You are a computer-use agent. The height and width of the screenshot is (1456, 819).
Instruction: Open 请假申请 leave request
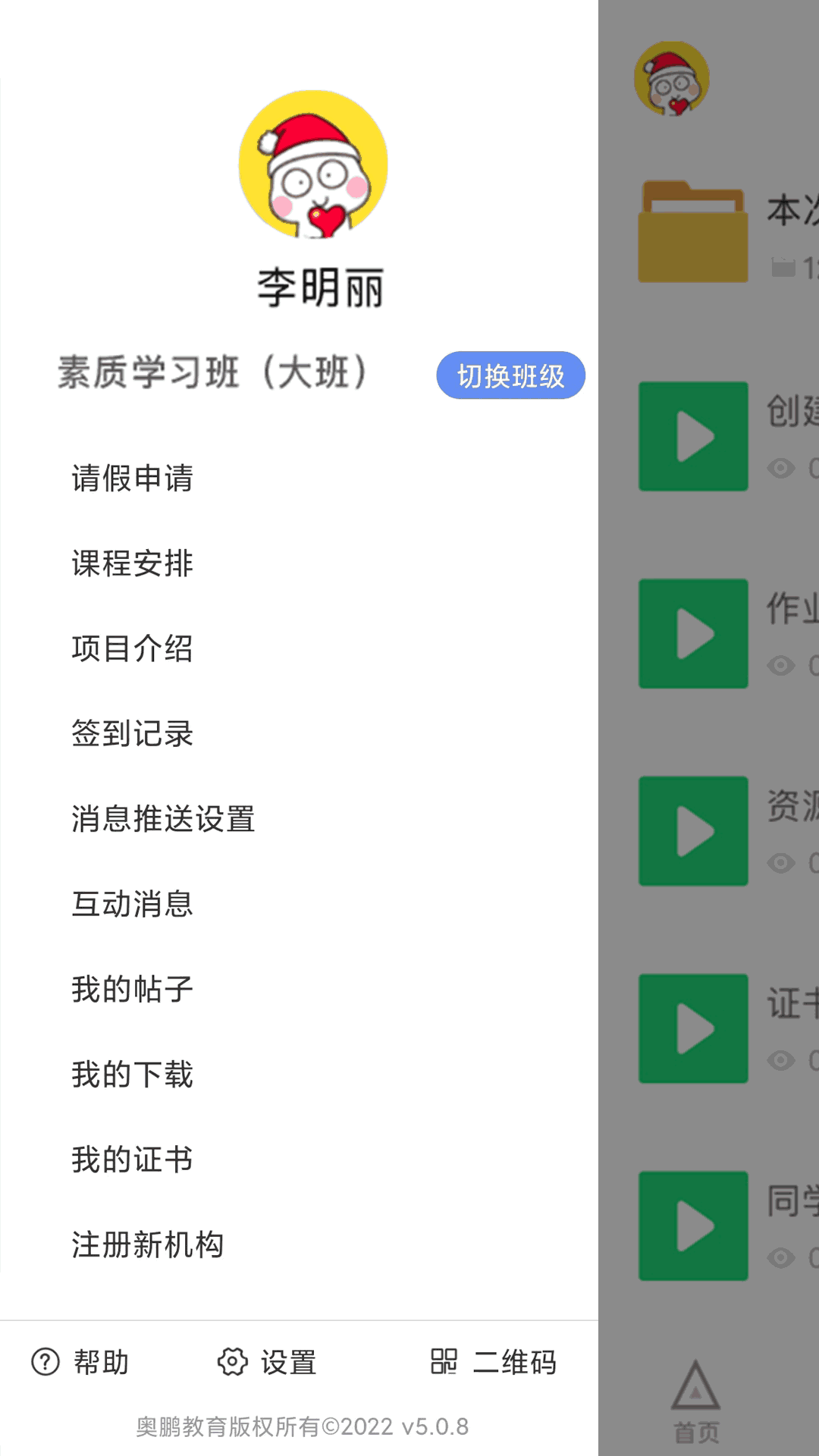tap(133, 479)
